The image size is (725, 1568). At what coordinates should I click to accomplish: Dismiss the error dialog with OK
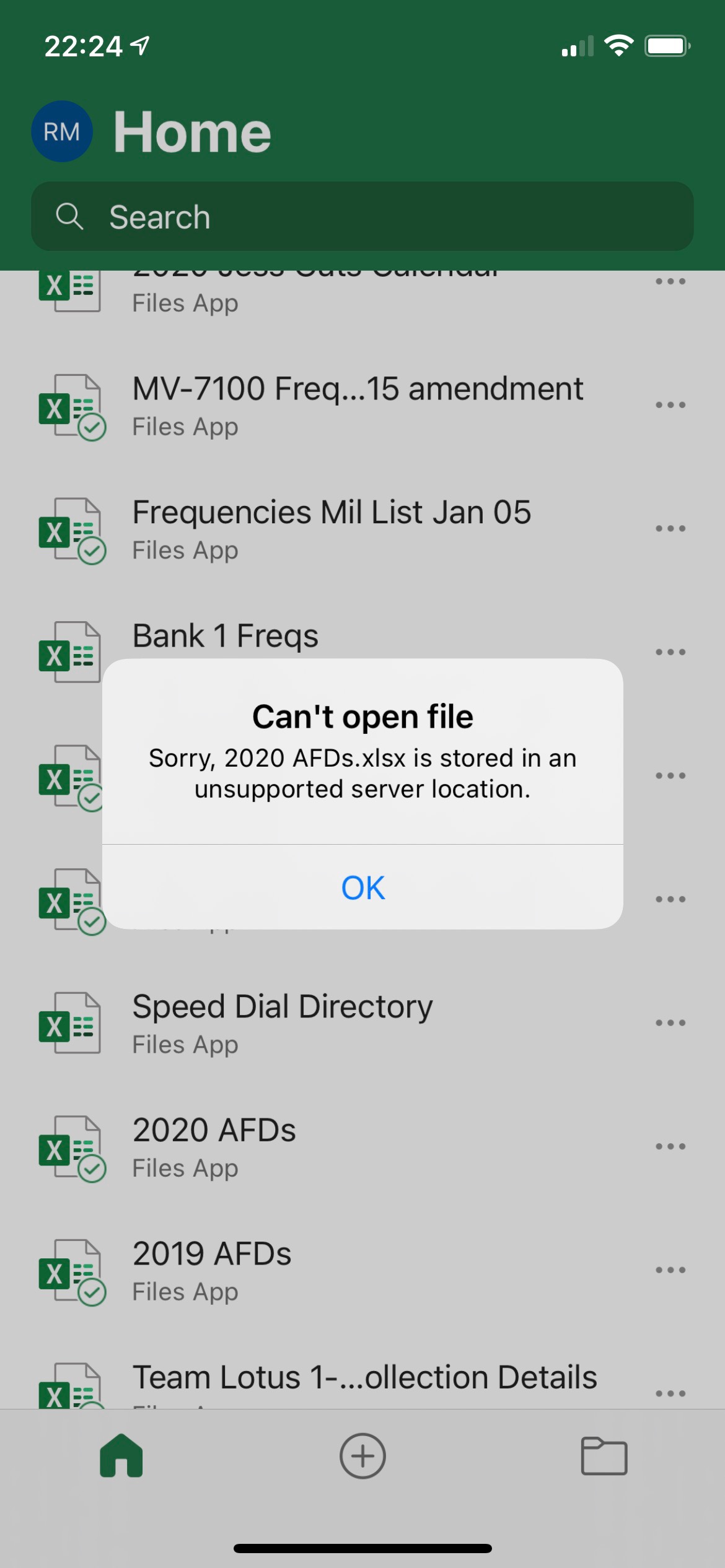[x=362, y=887]
